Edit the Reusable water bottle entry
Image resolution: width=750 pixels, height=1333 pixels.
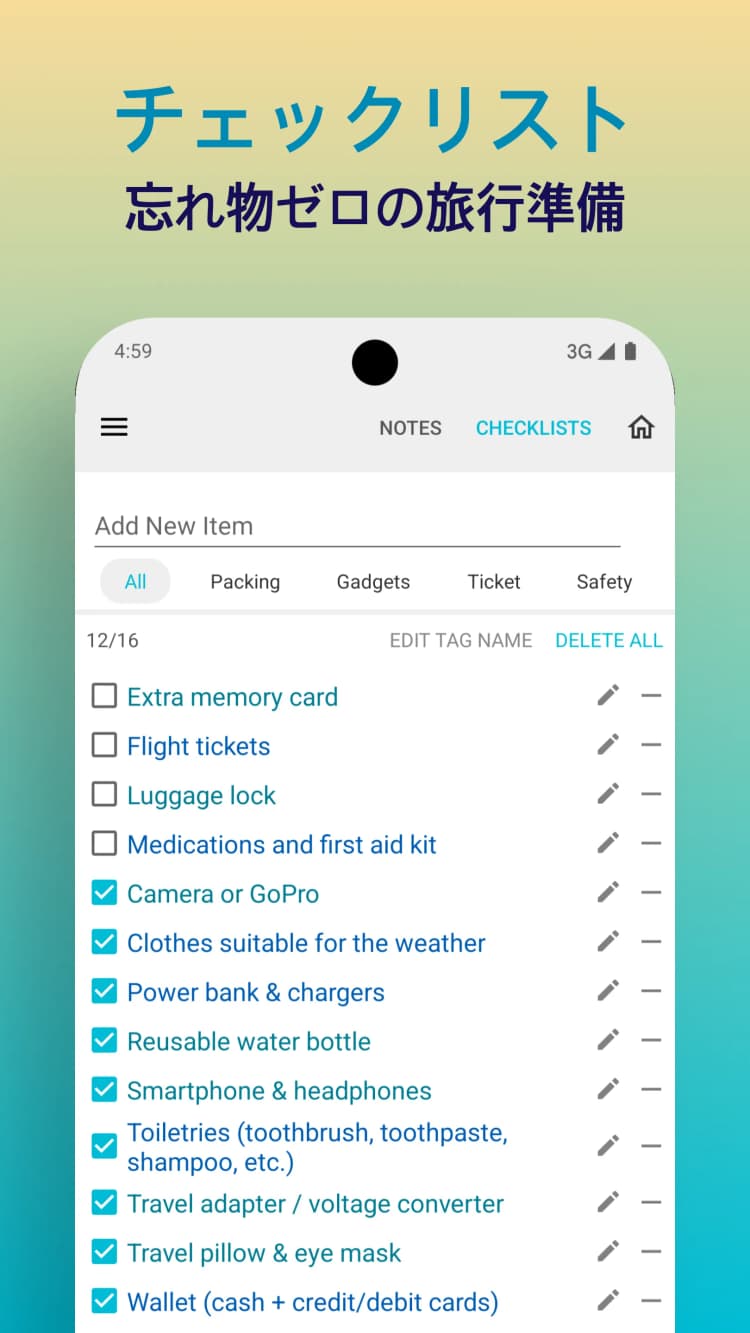click(x=608, y=1039)
